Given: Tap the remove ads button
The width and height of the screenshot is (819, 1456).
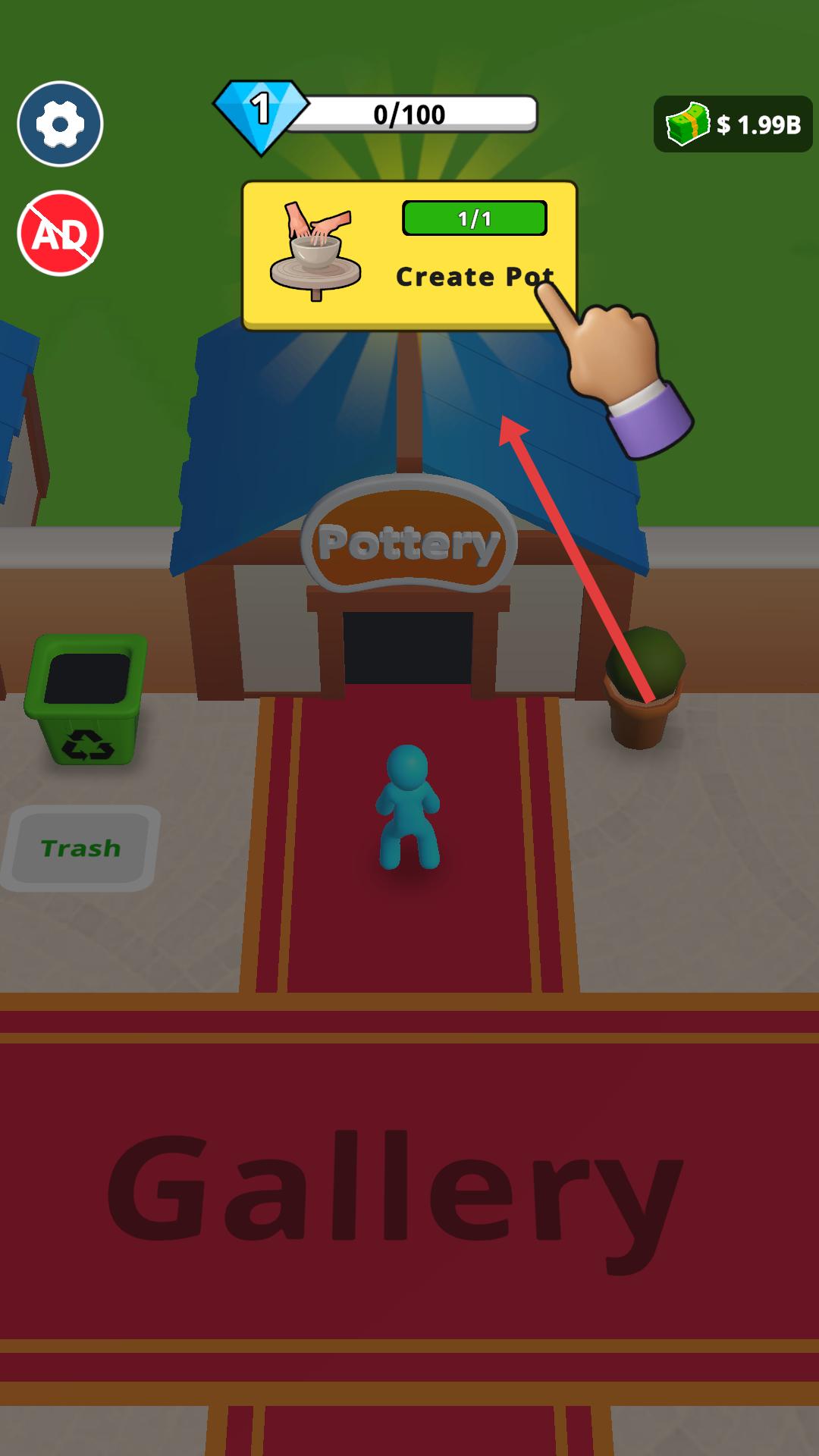Looking at the screenshot, I should point(60,233).
